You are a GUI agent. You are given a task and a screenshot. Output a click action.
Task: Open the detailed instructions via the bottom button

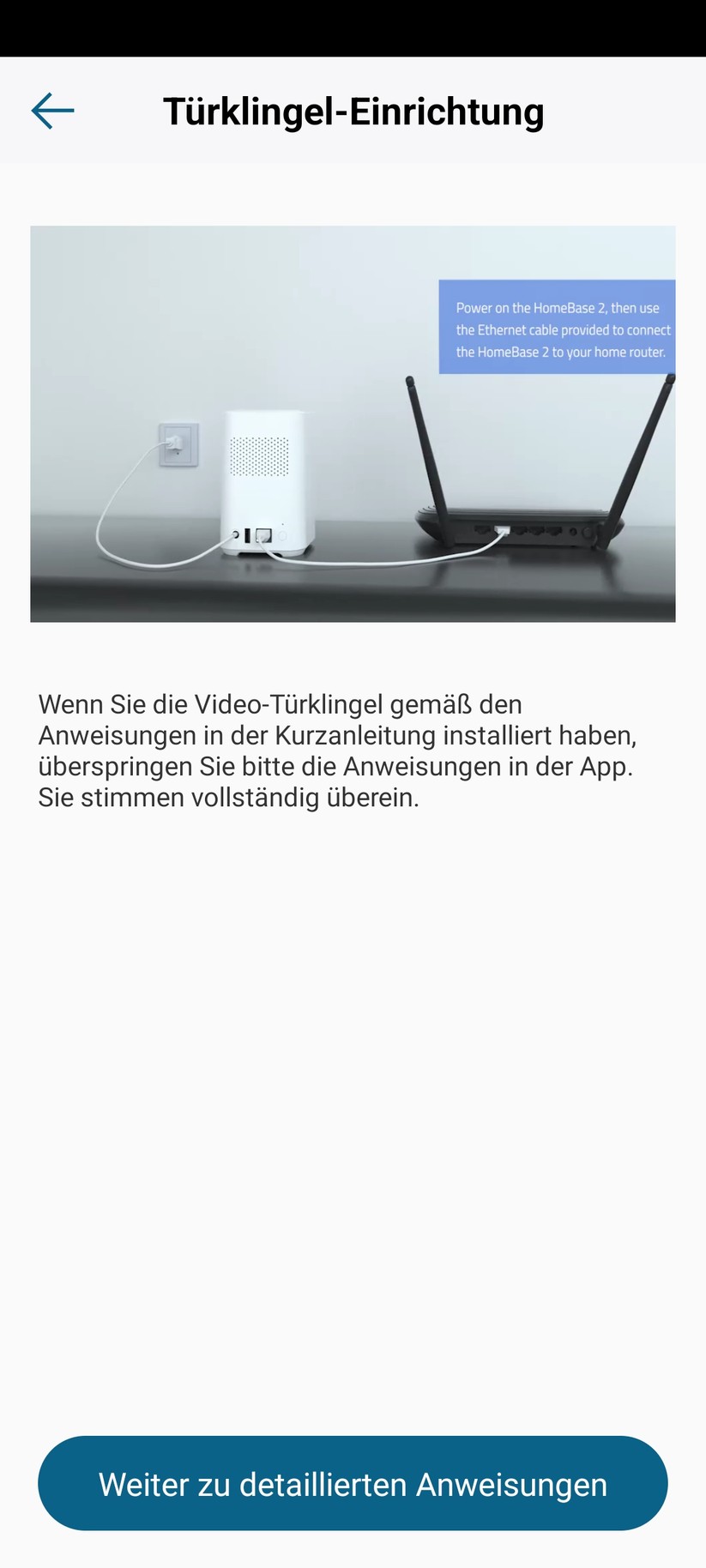pos(353,1483)
